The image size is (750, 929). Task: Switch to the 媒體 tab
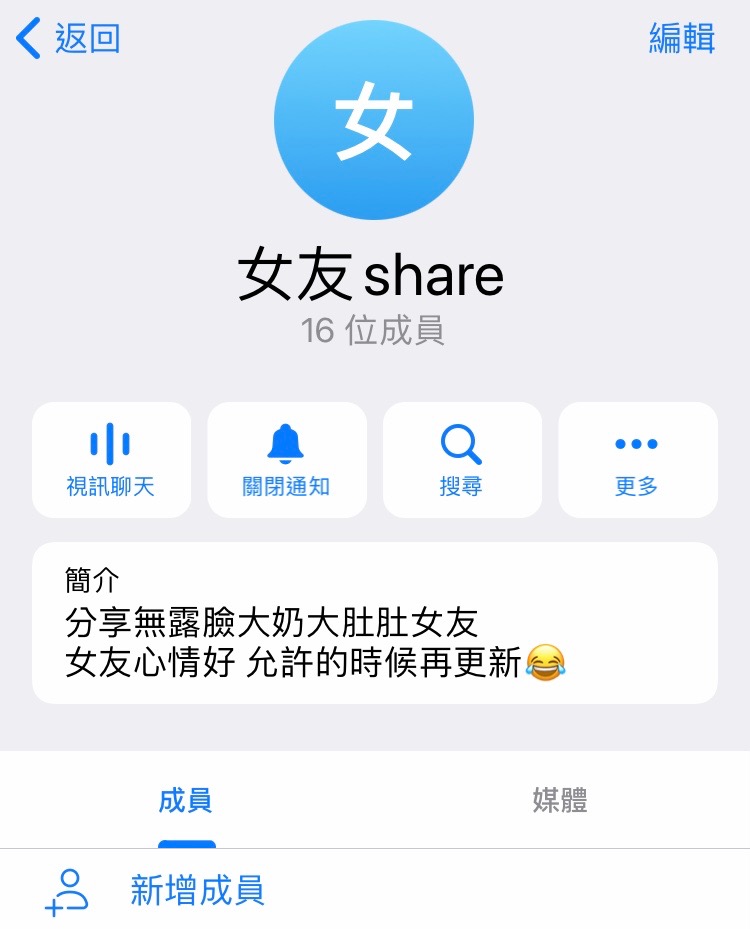[x=560, y=801]
